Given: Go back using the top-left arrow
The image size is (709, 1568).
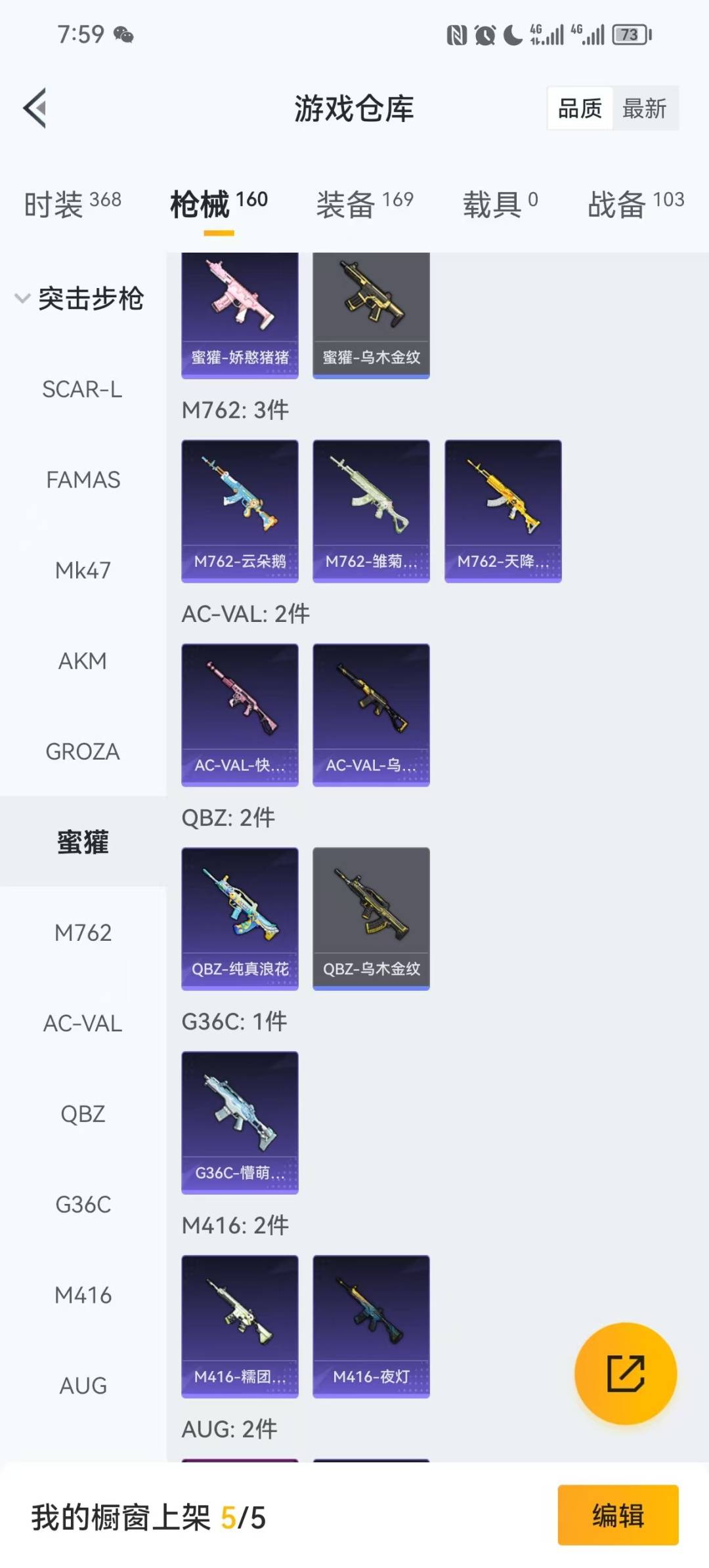Looking at the screenshot, I should tap(35, 108).
